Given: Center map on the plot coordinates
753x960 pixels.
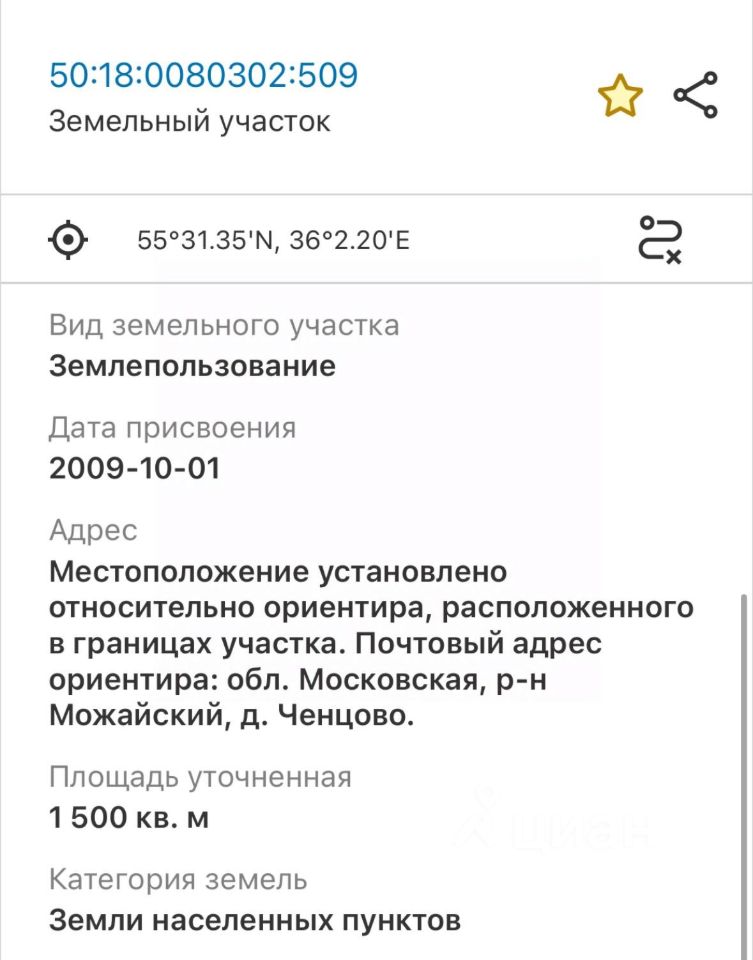Looking at the screenshot, I should point(69,240).
